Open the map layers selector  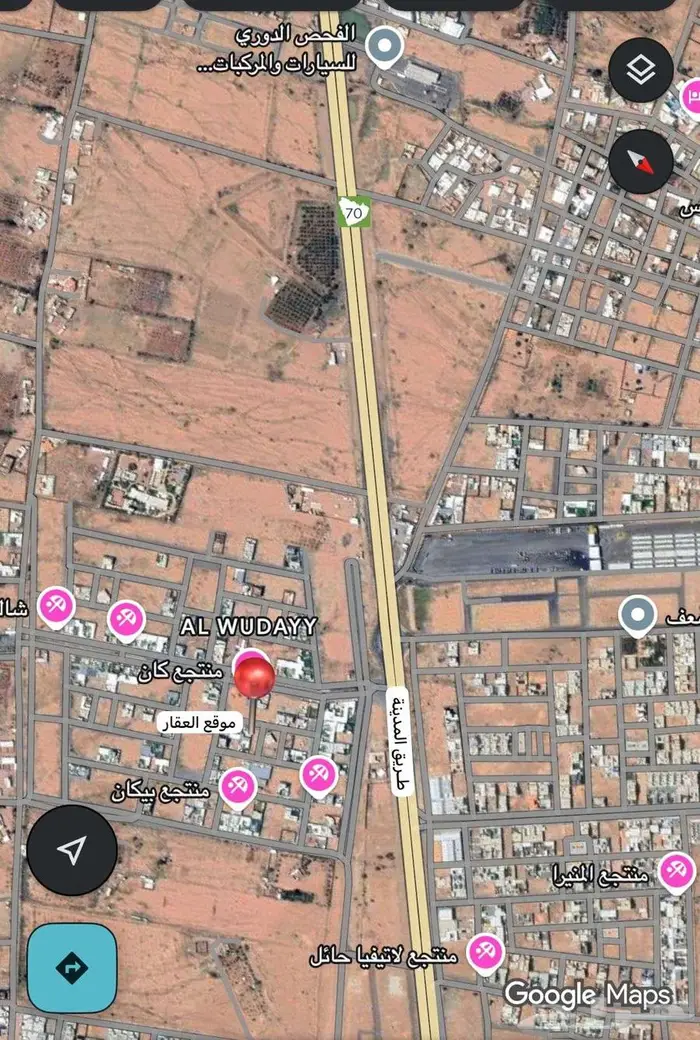point(641,70)
